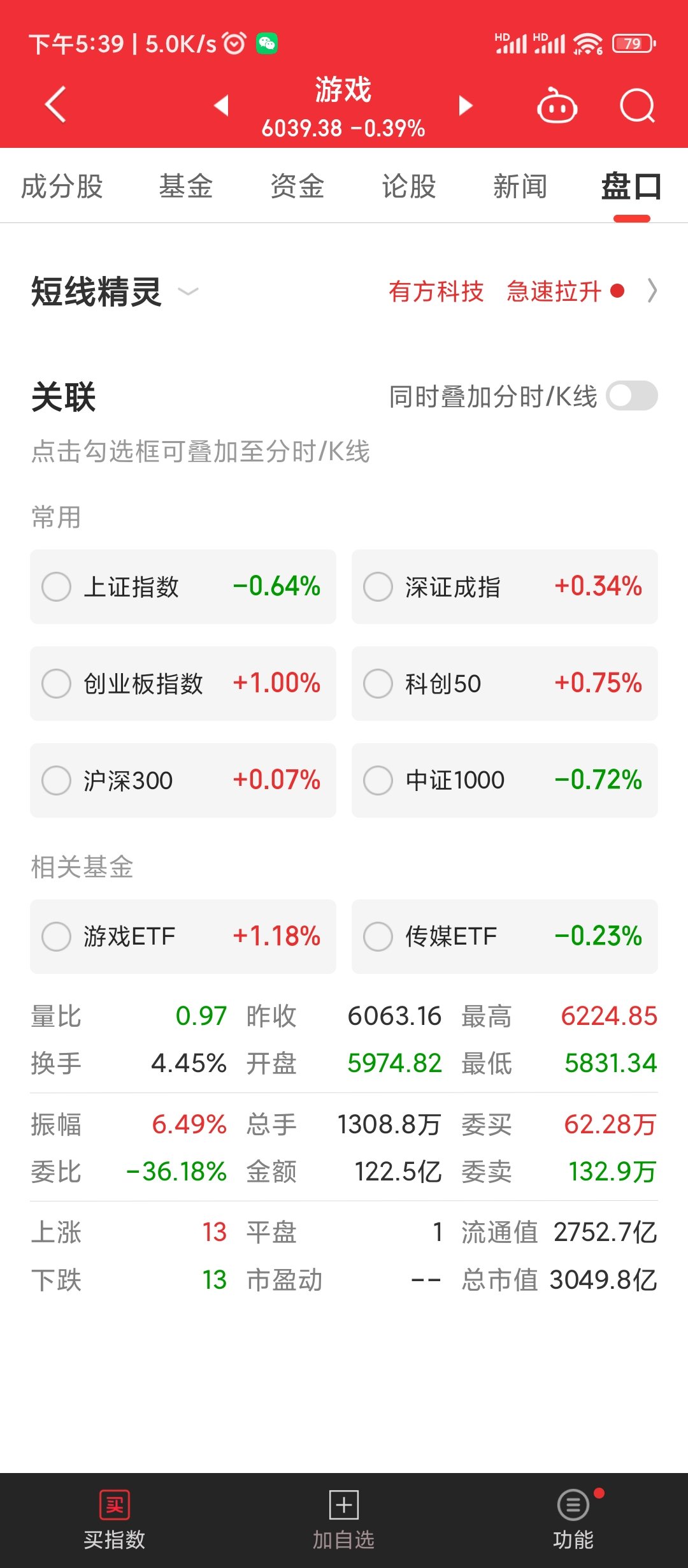Go back using the top-left arrow

[x=55, y=104]
